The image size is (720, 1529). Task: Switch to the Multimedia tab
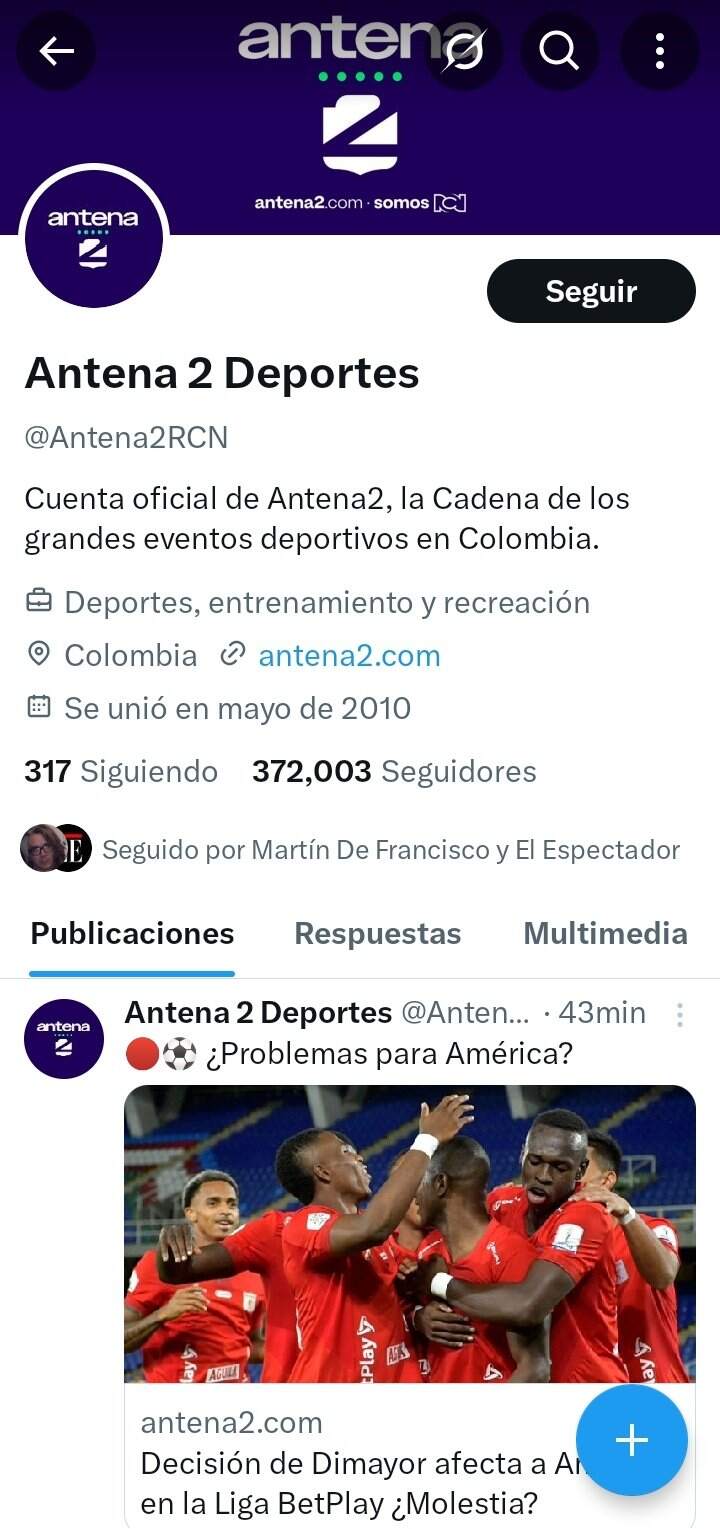pos(605,934)
